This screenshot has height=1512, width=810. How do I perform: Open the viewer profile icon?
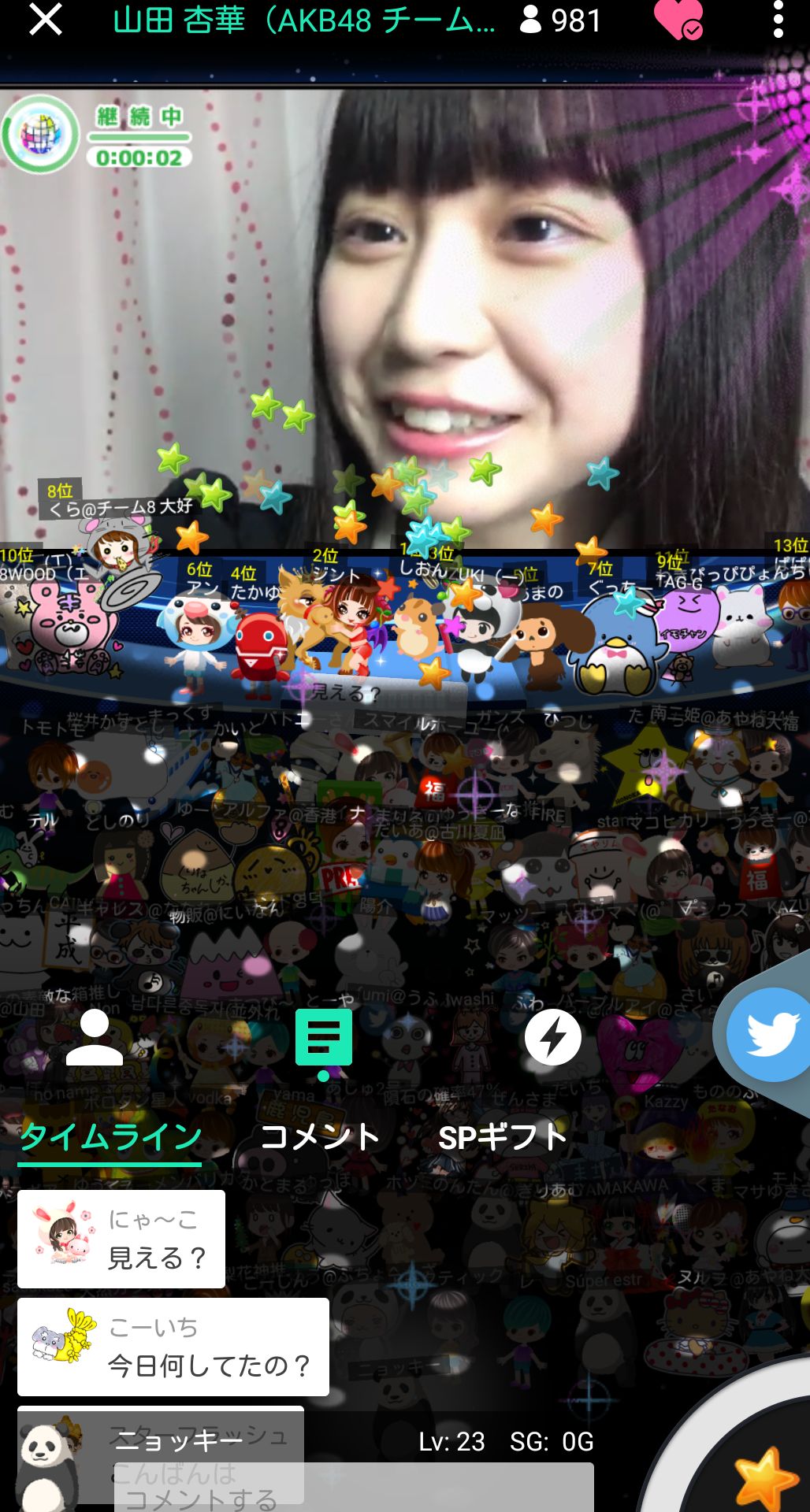tap(95, 1038)
